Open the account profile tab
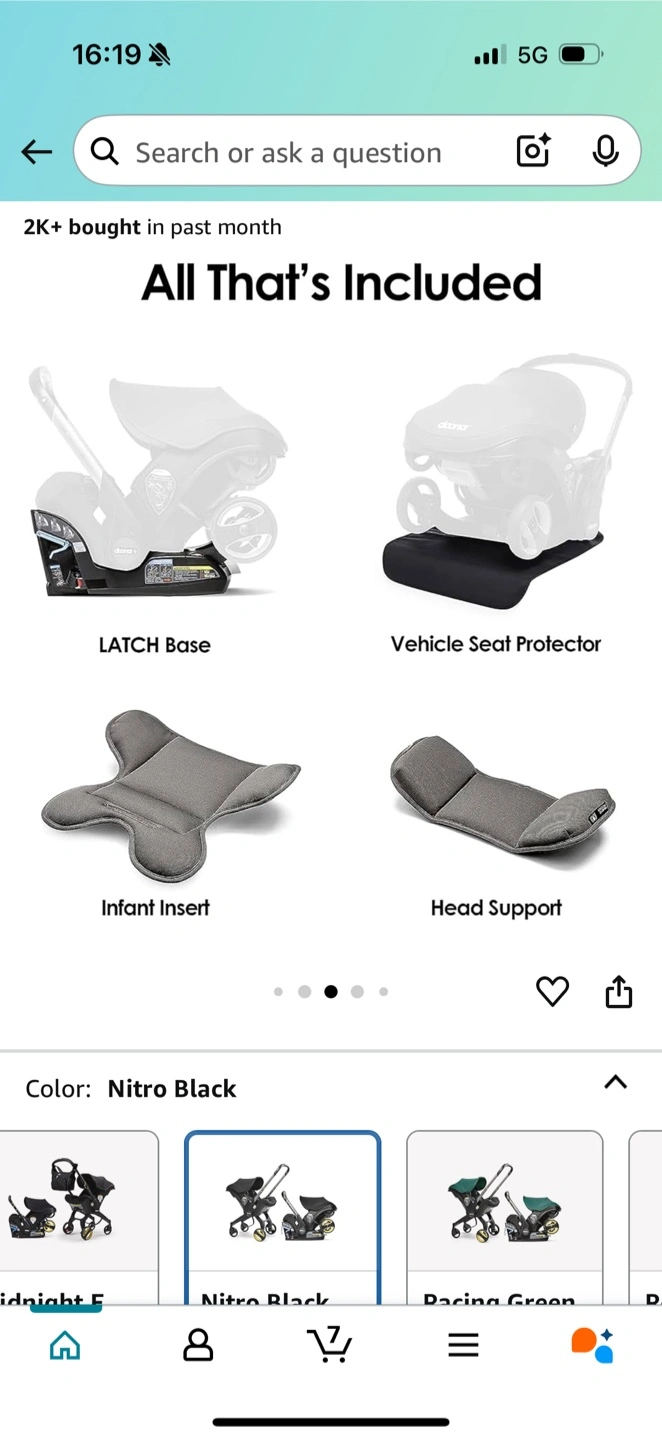Image resolution: width=662 pixels, height=1440 pixels. (x=198, y=1345)
